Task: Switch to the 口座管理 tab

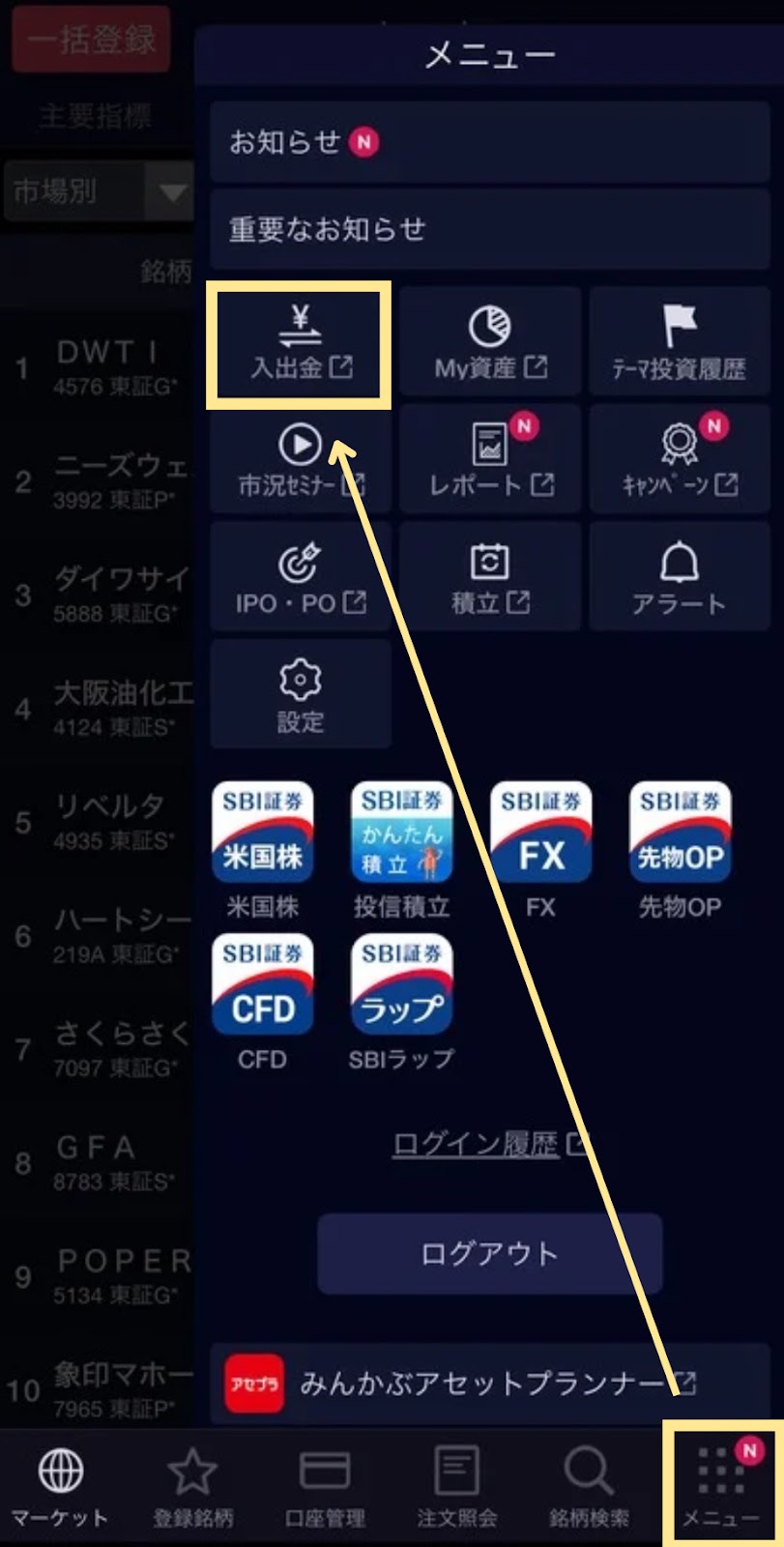Action: pyautogui.click(x=325, y=1486)
